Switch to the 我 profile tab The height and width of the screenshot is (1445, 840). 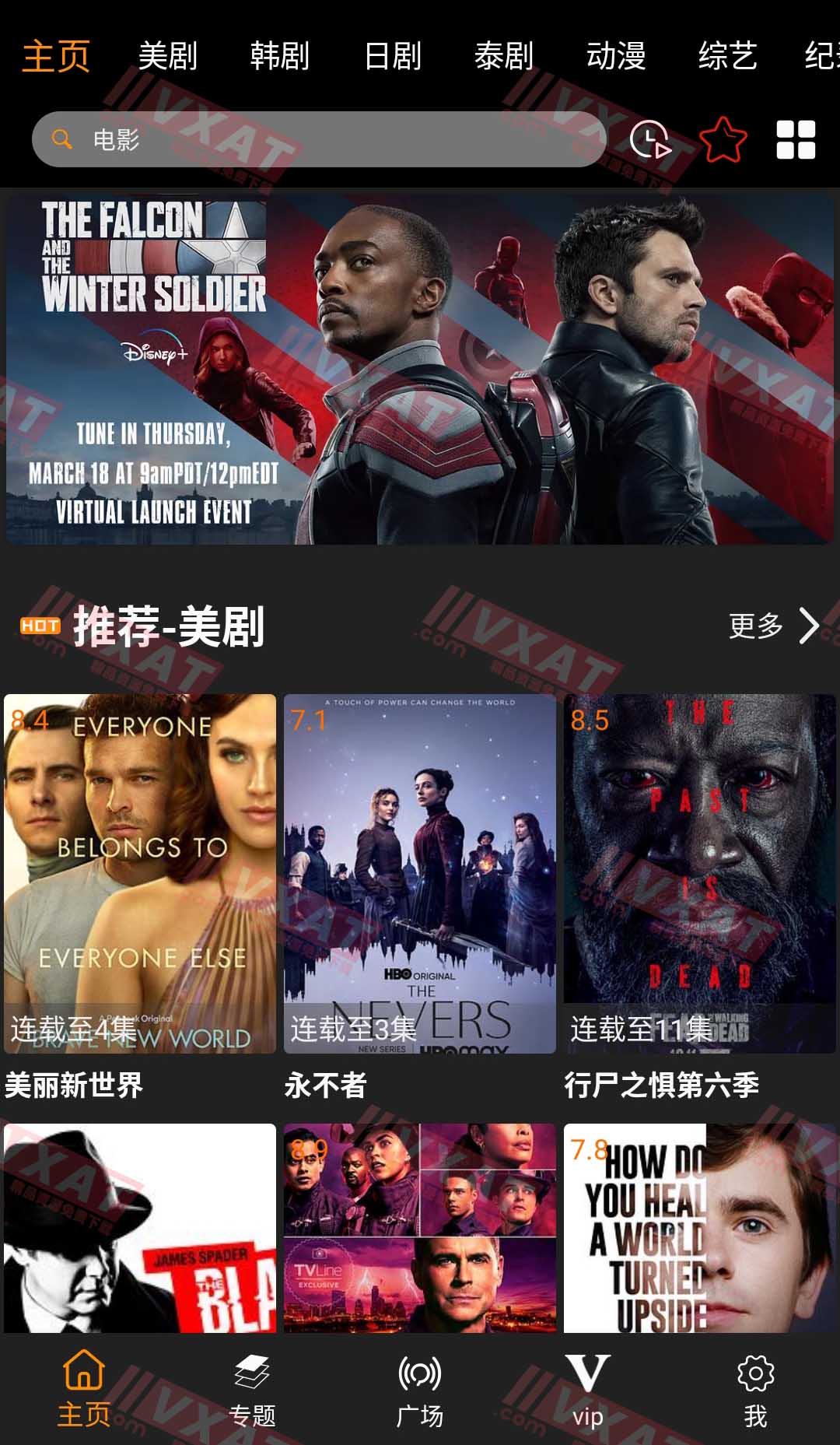(755, 1390)
